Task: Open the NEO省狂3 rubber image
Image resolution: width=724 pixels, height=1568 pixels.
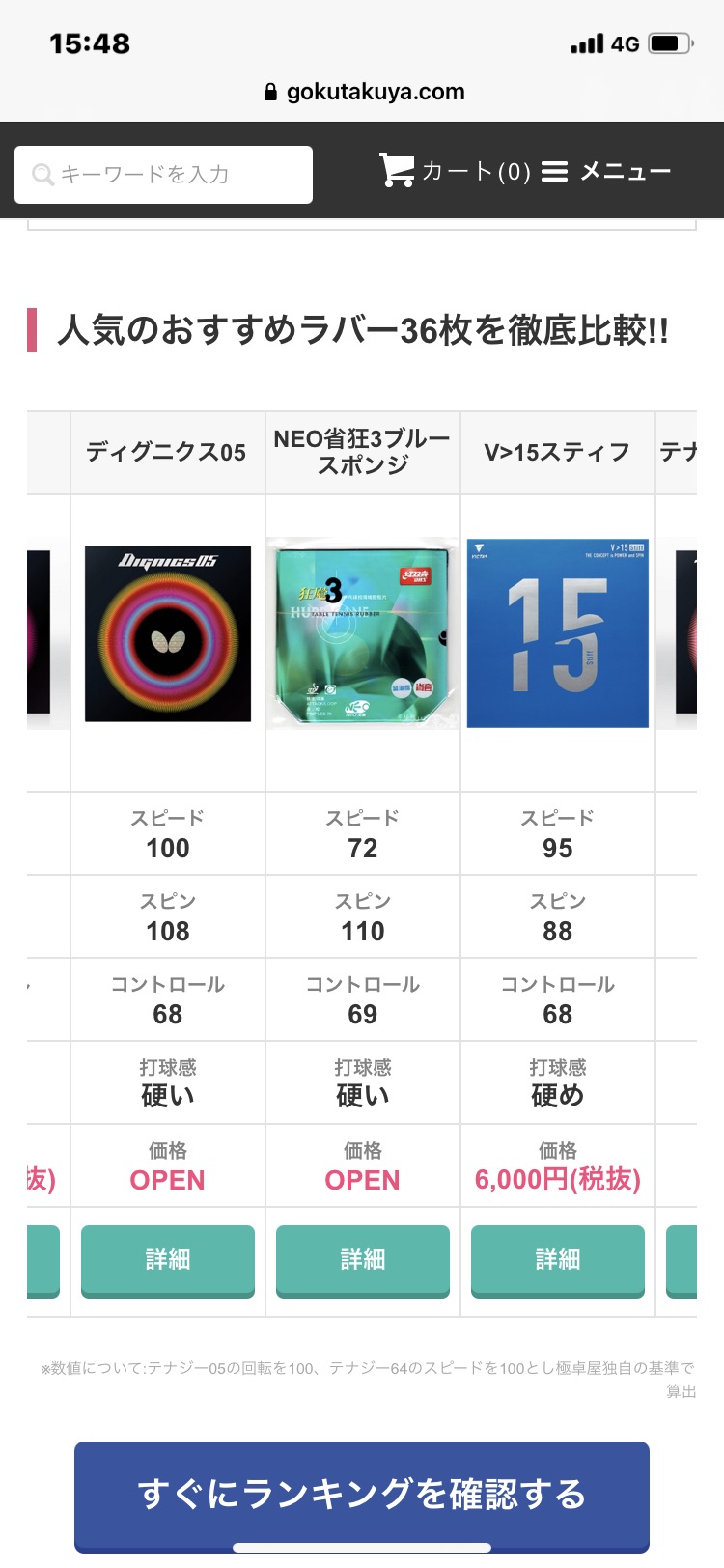Action: pos(363,633)
